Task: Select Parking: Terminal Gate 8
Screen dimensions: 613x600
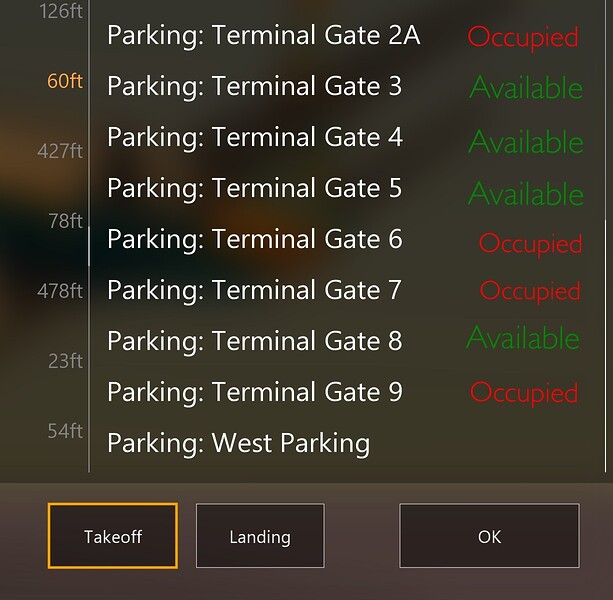Action: pos(254,341)
